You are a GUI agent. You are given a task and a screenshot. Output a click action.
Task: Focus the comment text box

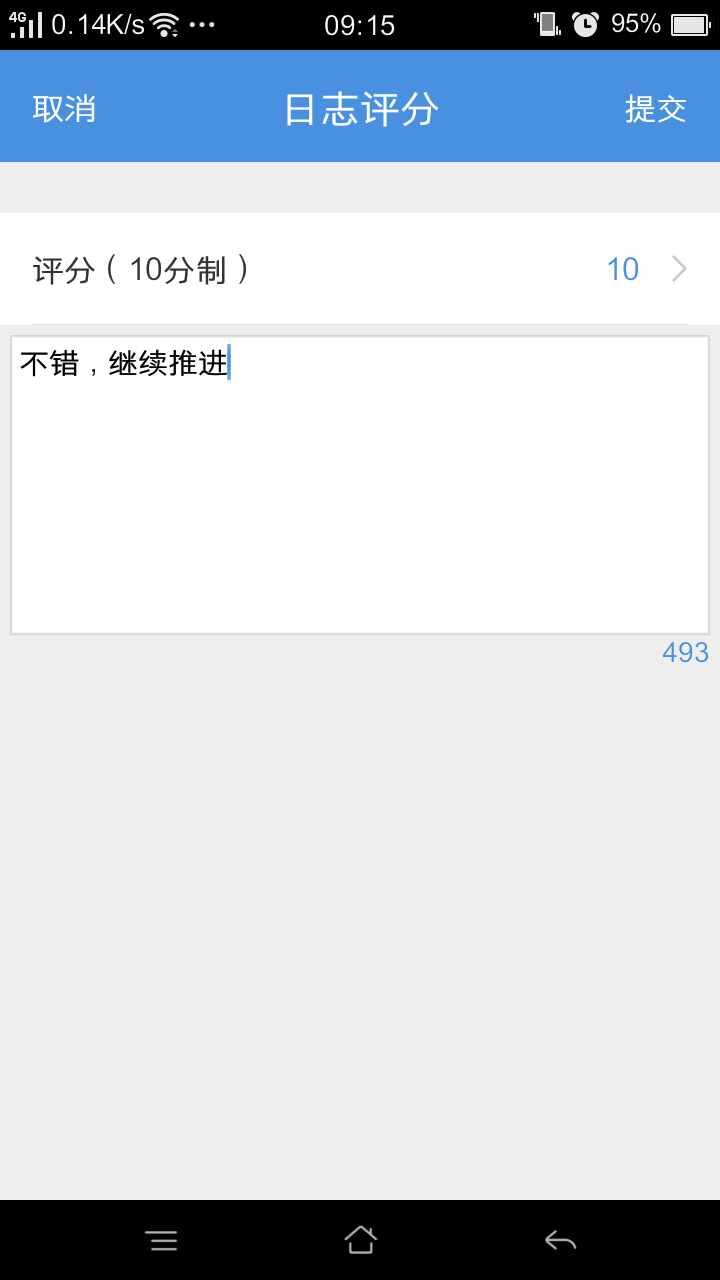point(360,485)
